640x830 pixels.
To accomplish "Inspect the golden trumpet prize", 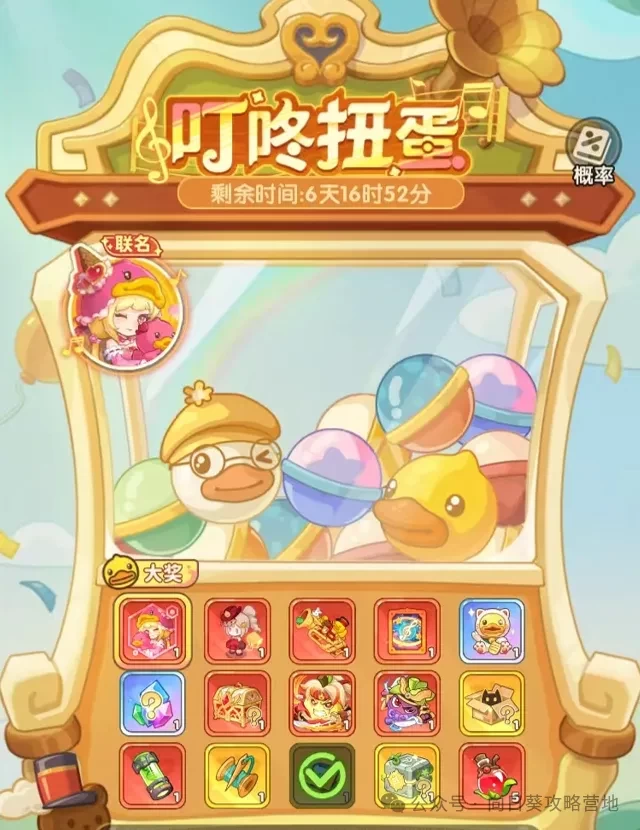I will point(323,631).
